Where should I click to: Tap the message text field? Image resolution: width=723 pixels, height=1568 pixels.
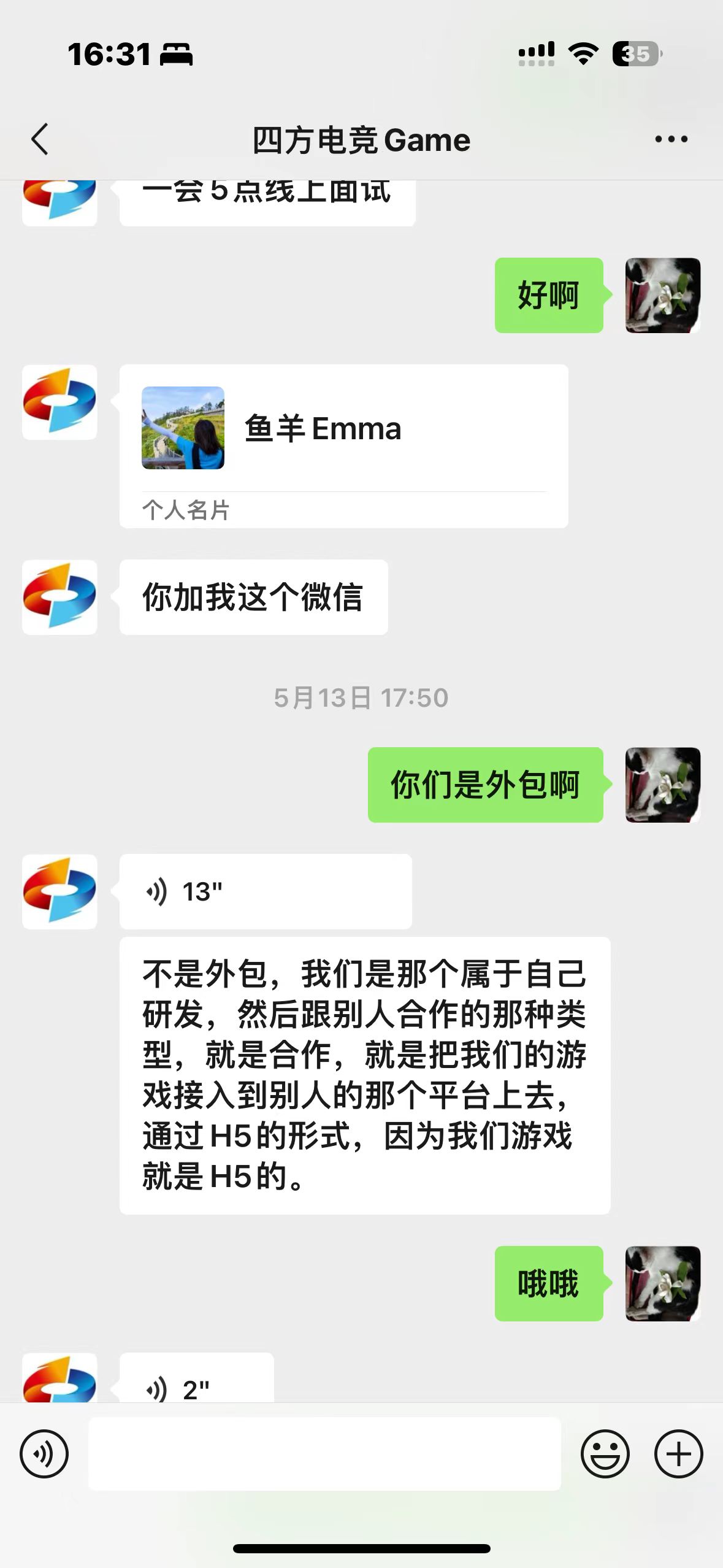pos(324,1453)
